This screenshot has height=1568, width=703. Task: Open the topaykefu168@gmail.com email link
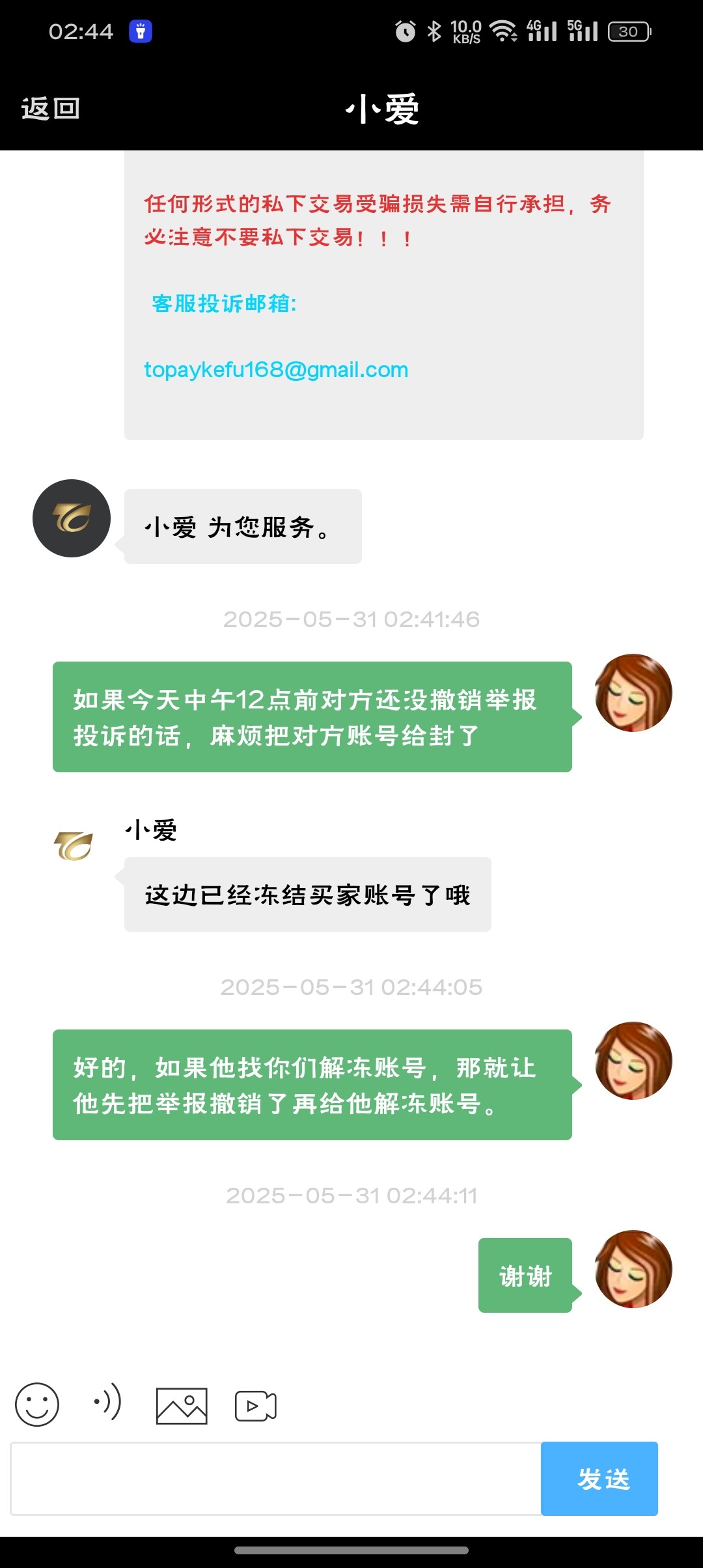276,370
